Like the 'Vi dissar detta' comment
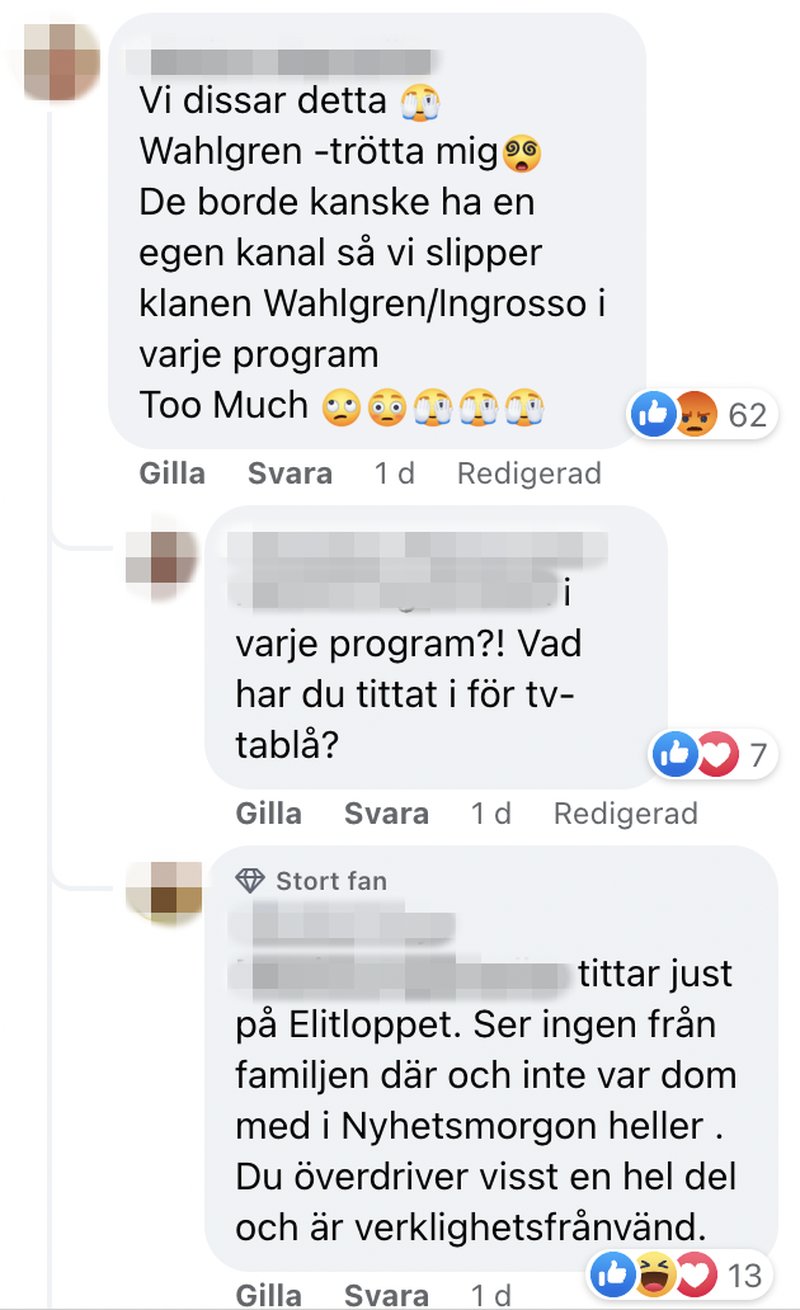 (172, 473)
